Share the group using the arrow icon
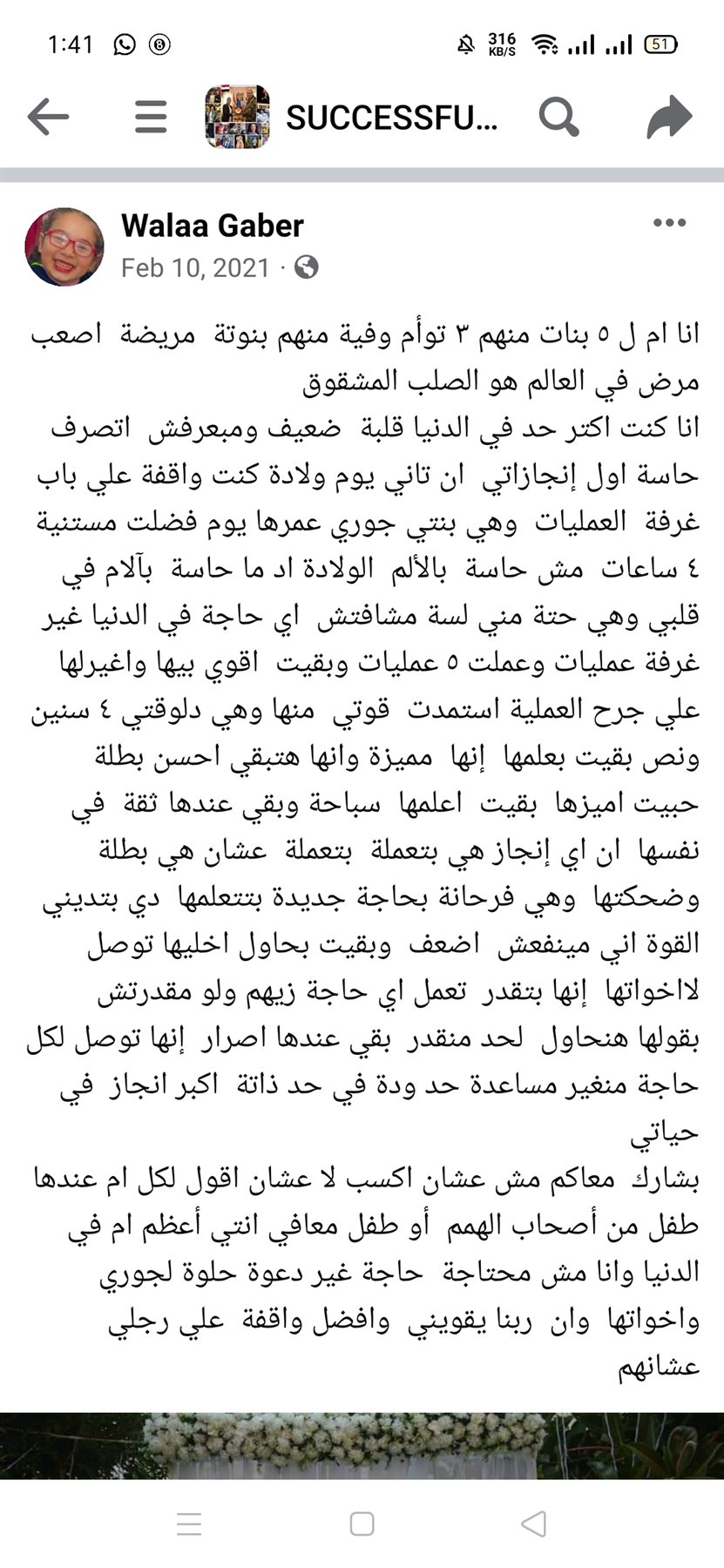 (x=669, y=117)
